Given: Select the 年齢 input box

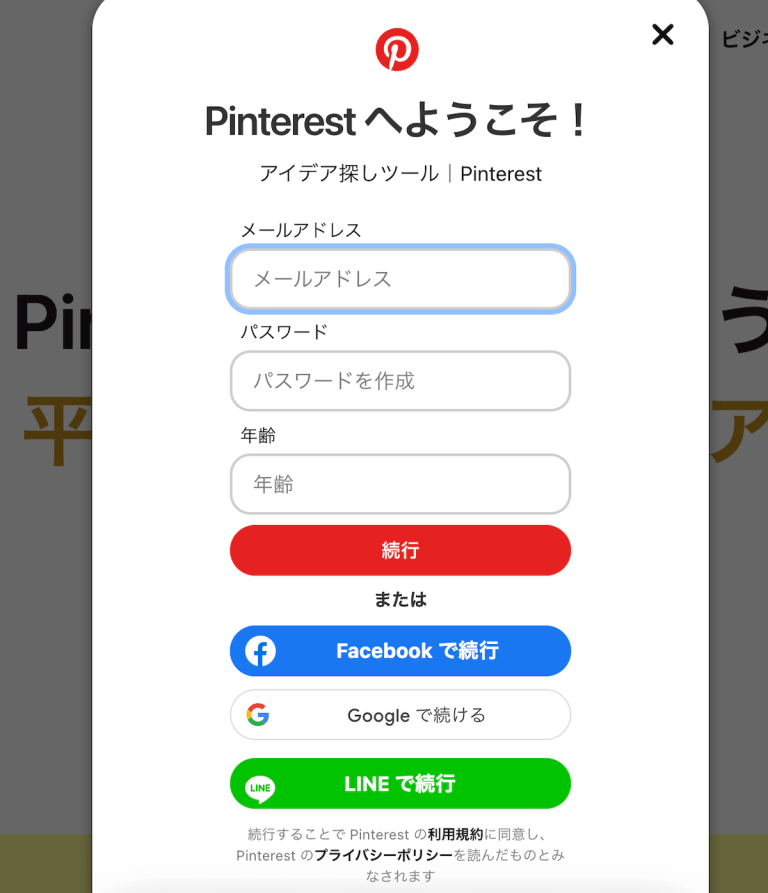Looking at the screenshot, I should pos(400,484).
